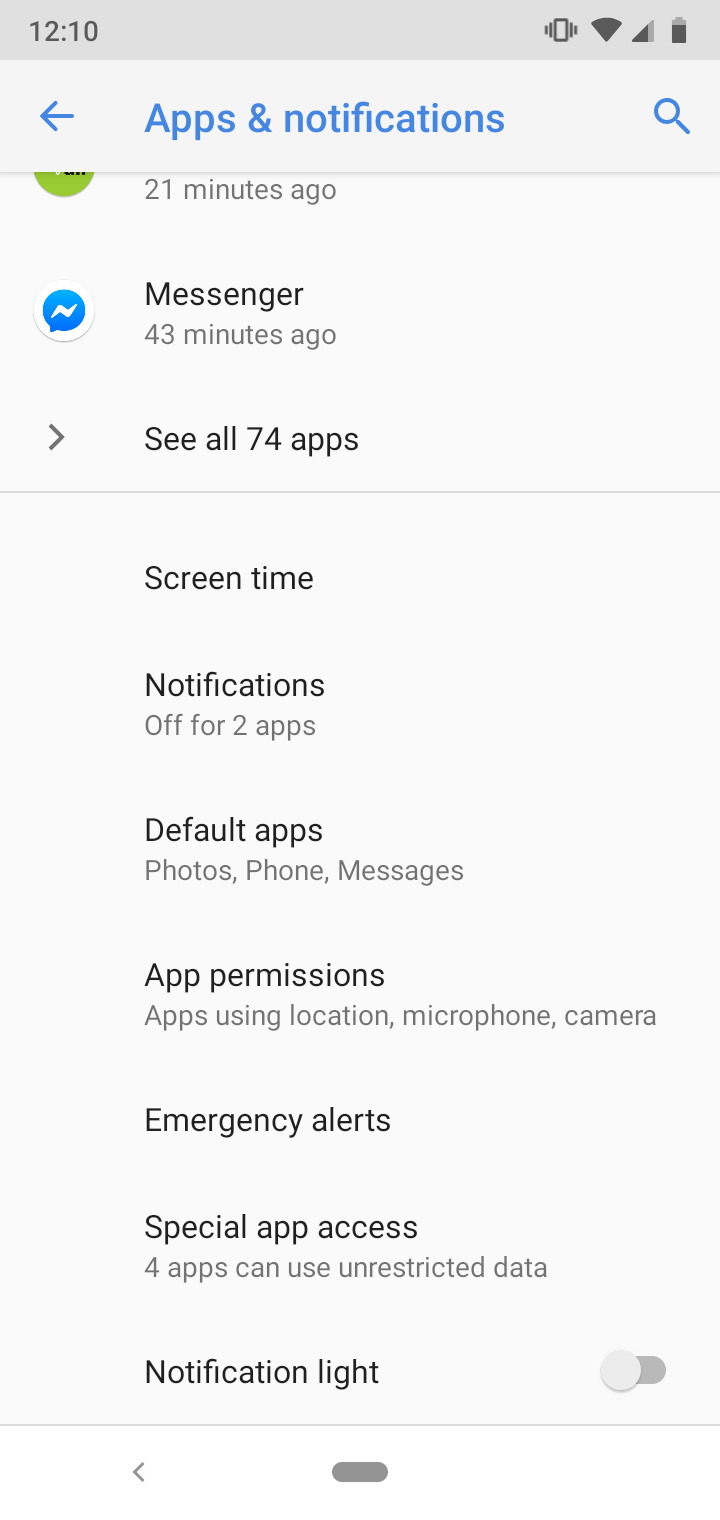Viewport: 720px width, 1520px height.
Task: Tap the system home pill
Action: pyautogui.click(x=360, y=1471)
